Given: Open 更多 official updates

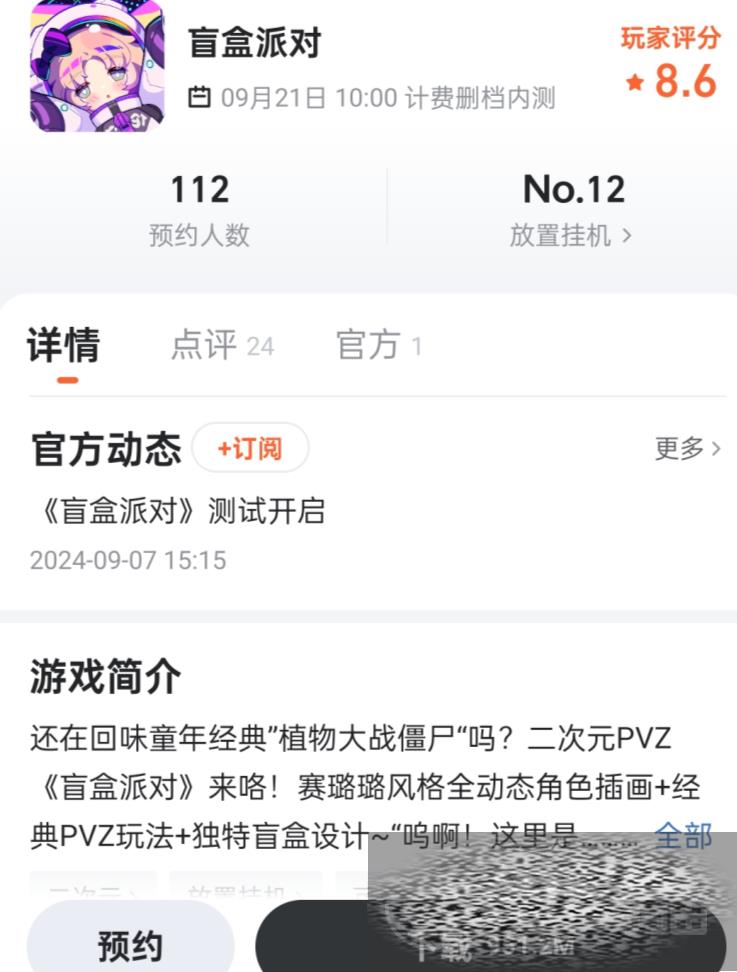Looking at the screenshot, I should (687, 448).
